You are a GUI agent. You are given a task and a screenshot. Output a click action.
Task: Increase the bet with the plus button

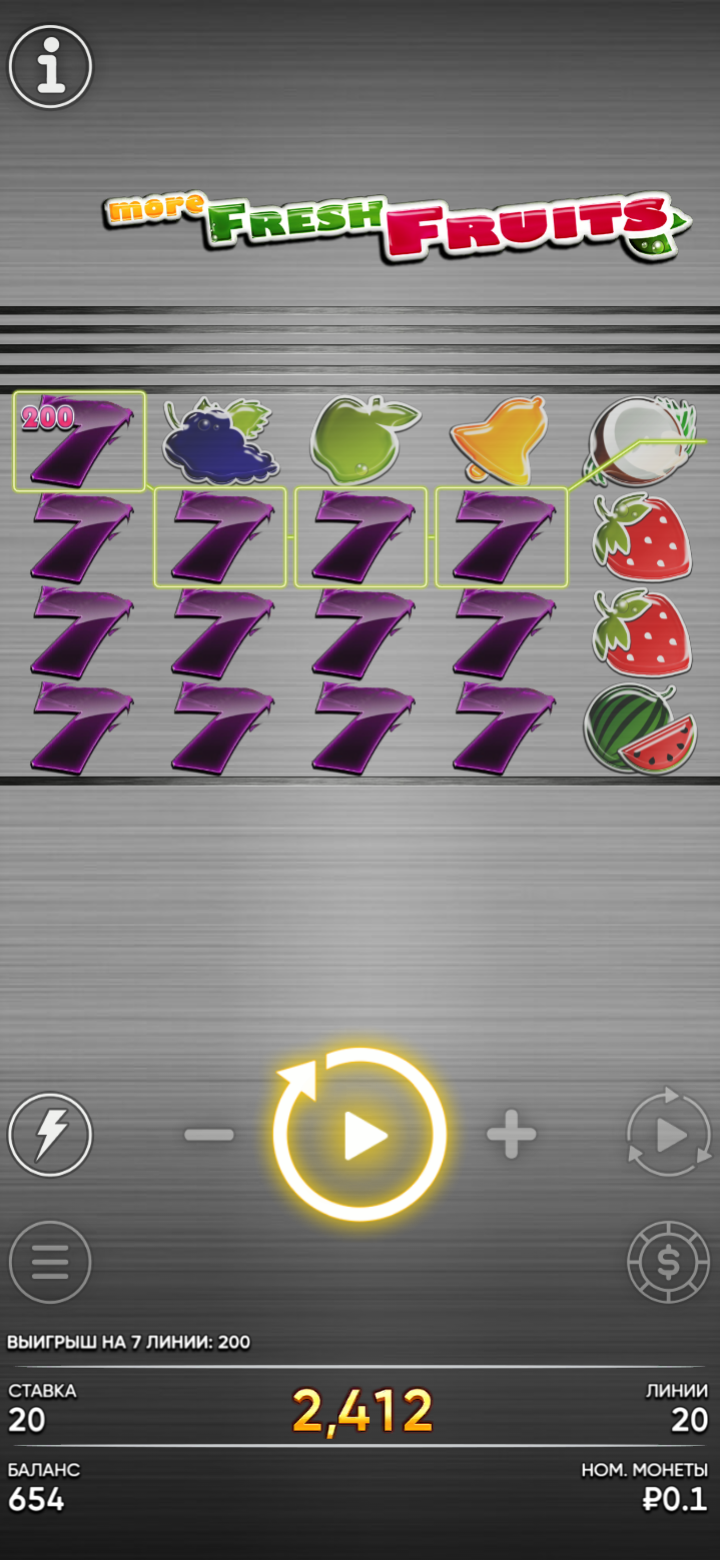pyautogui.click(x=511, y=1135)
